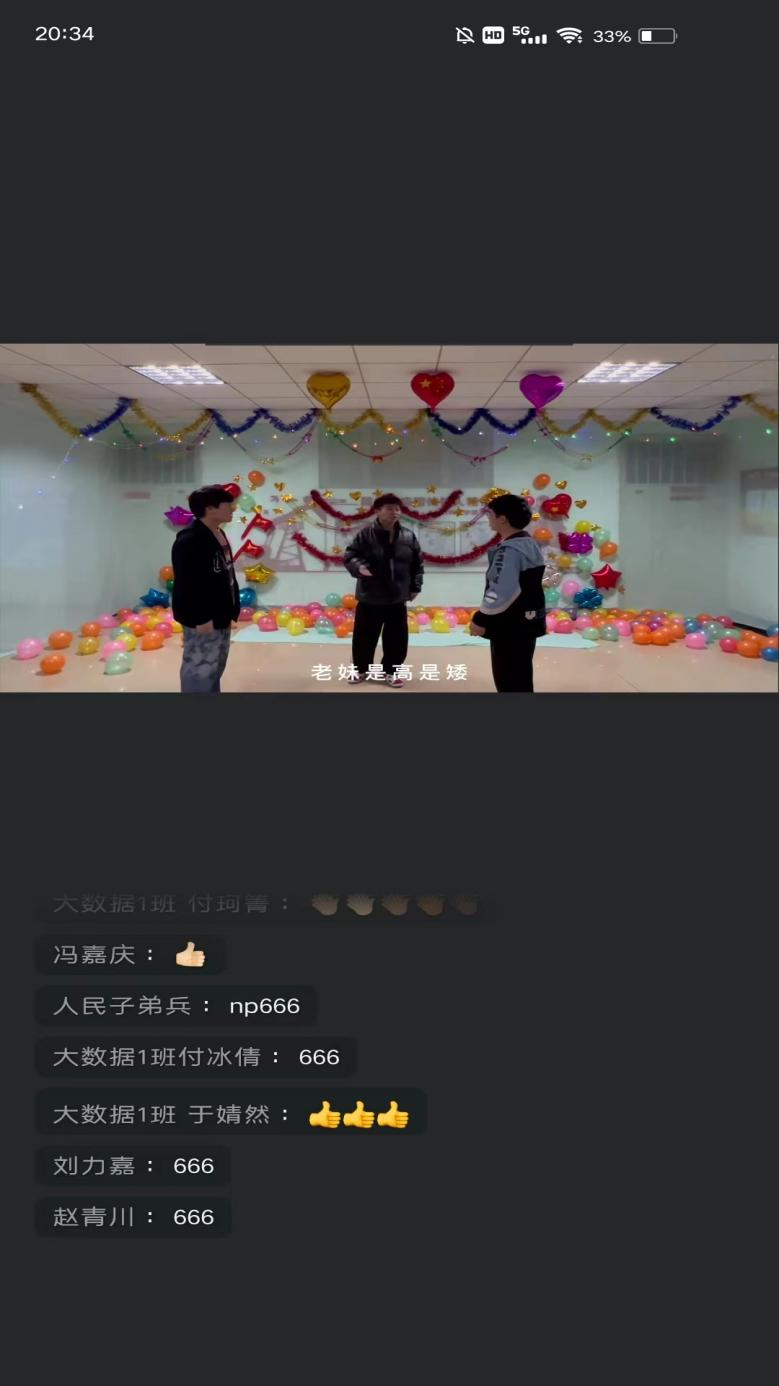Open the comment from 冯嘉庆
The height and width of the screenshot is (1386, 779).
(129, 955)
